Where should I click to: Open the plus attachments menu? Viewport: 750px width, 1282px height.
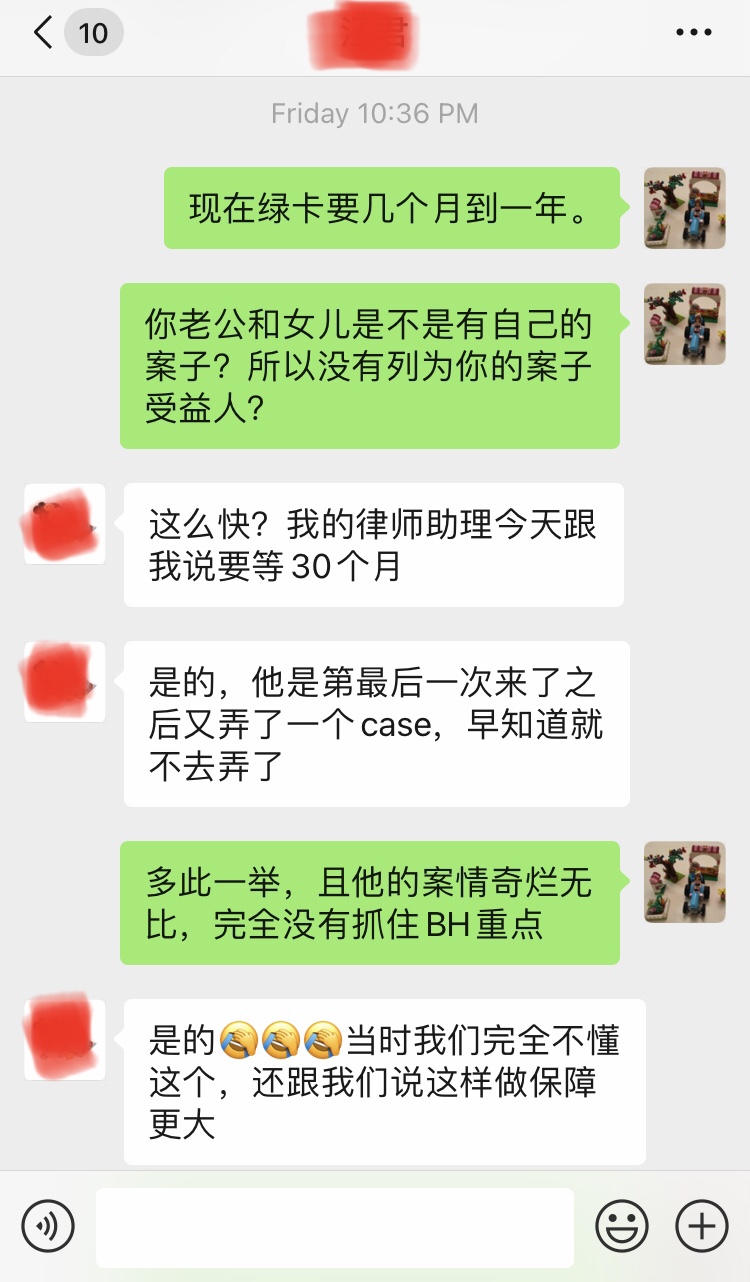[x=702, y=1225]
